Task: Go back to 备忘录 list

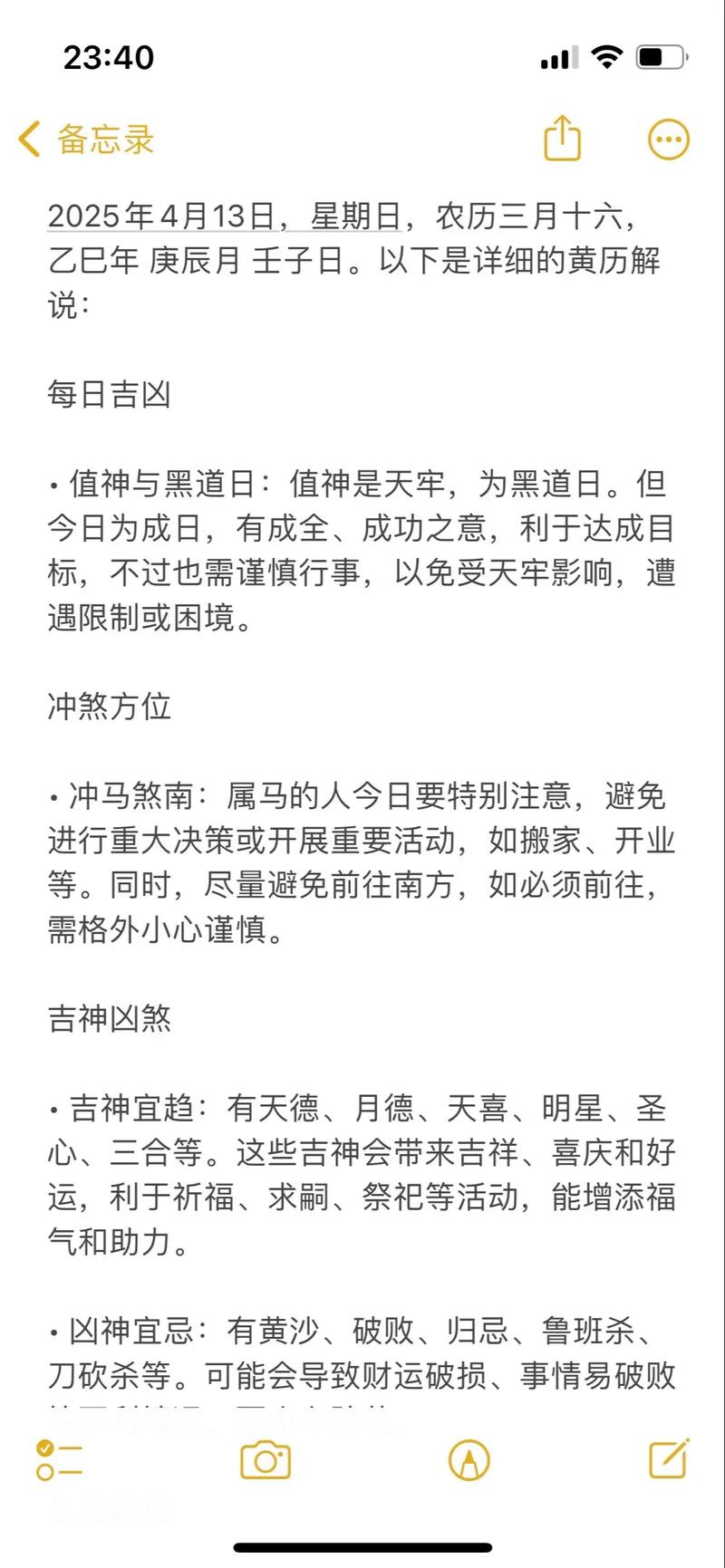Action: 86,139
